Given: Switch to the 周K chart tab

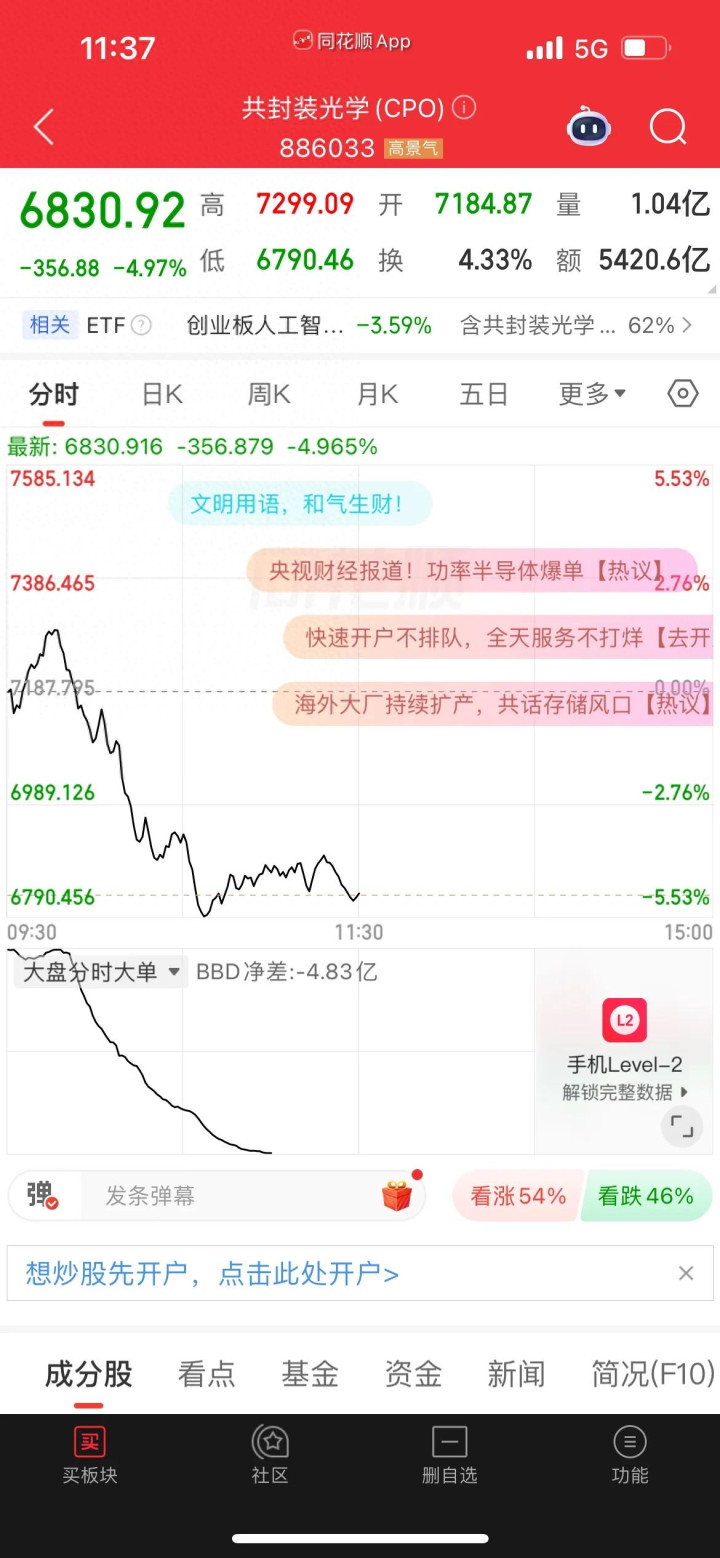Looking at the screenshot, I should point(269,394).
